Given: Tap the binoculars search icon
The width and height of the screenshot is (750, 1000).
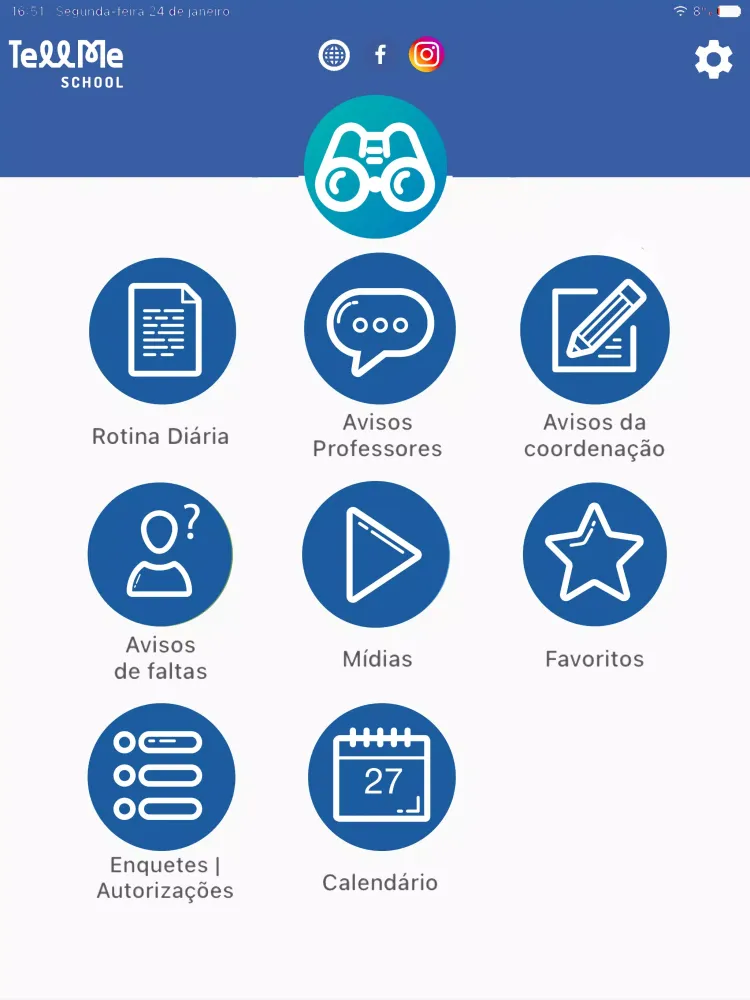Looking at the screenshot, I should pos(375,166).
